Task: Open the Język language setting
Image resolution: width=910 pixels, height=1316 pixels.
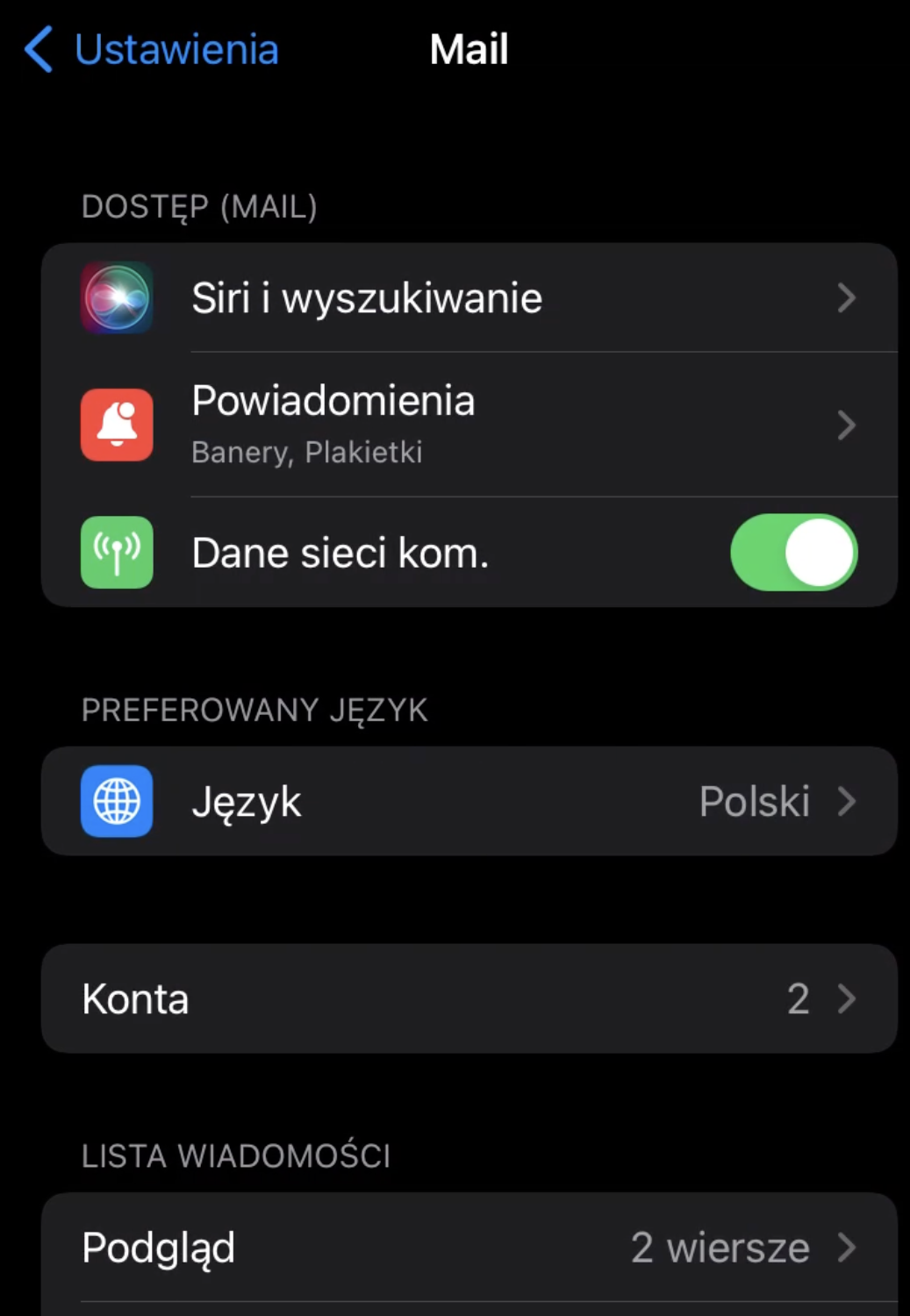Action: (469, 801)
